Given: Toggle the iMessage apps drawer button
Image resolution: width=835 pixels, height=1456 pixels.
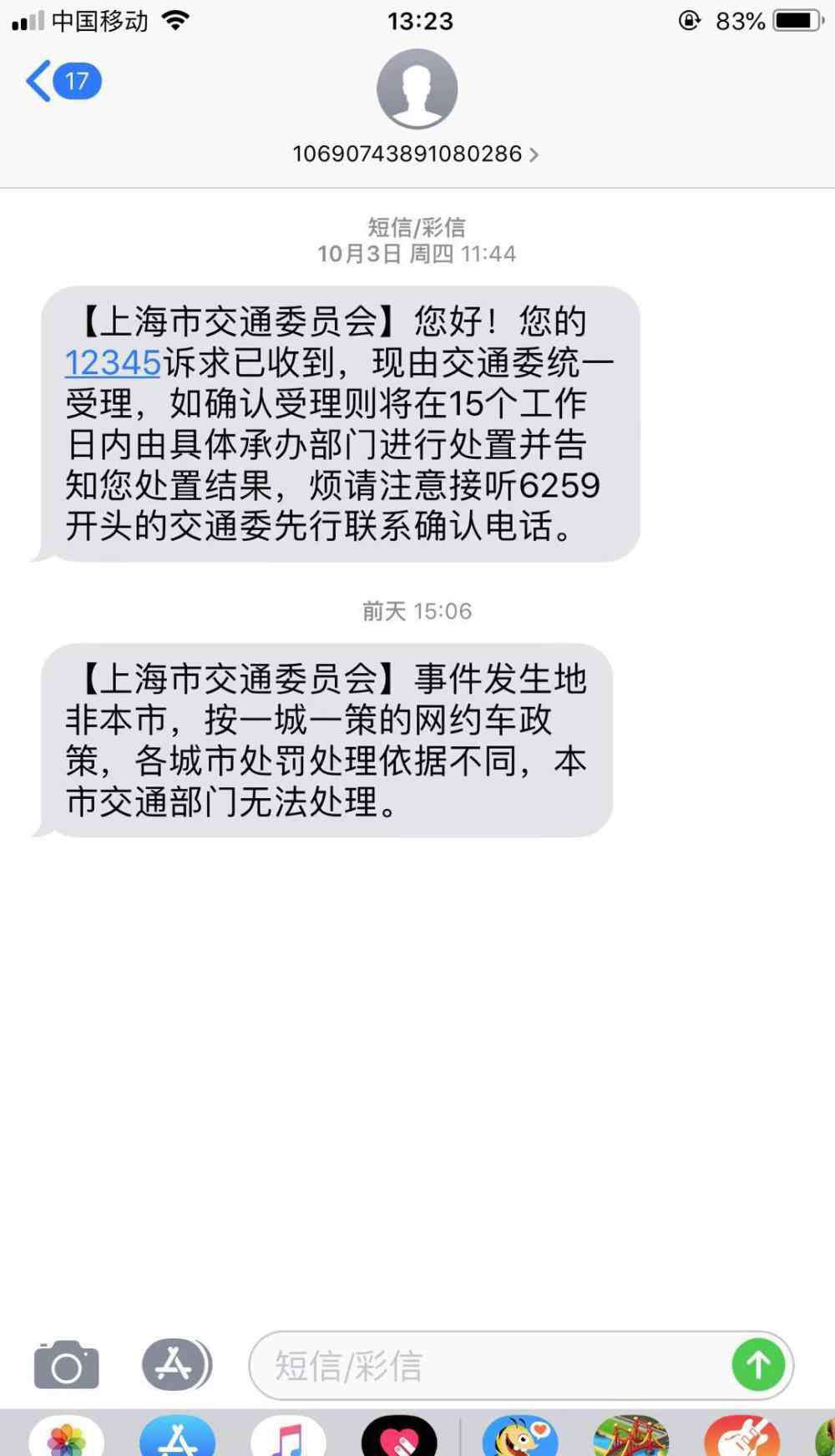Looking at the screenshot, I should click(175, 1365).
